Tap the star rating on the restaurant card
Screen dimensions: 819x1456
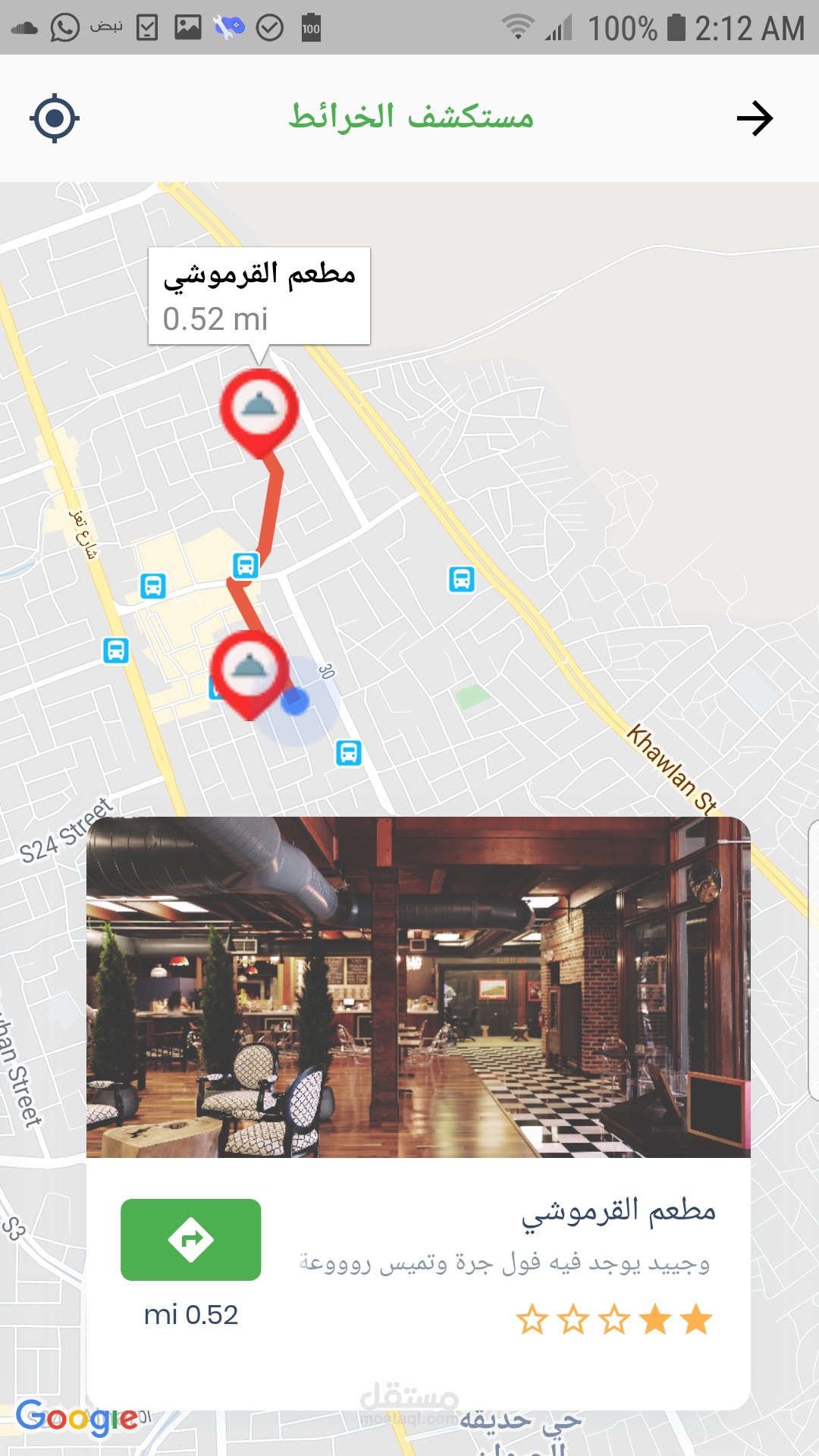click(x=614, y=1320)
